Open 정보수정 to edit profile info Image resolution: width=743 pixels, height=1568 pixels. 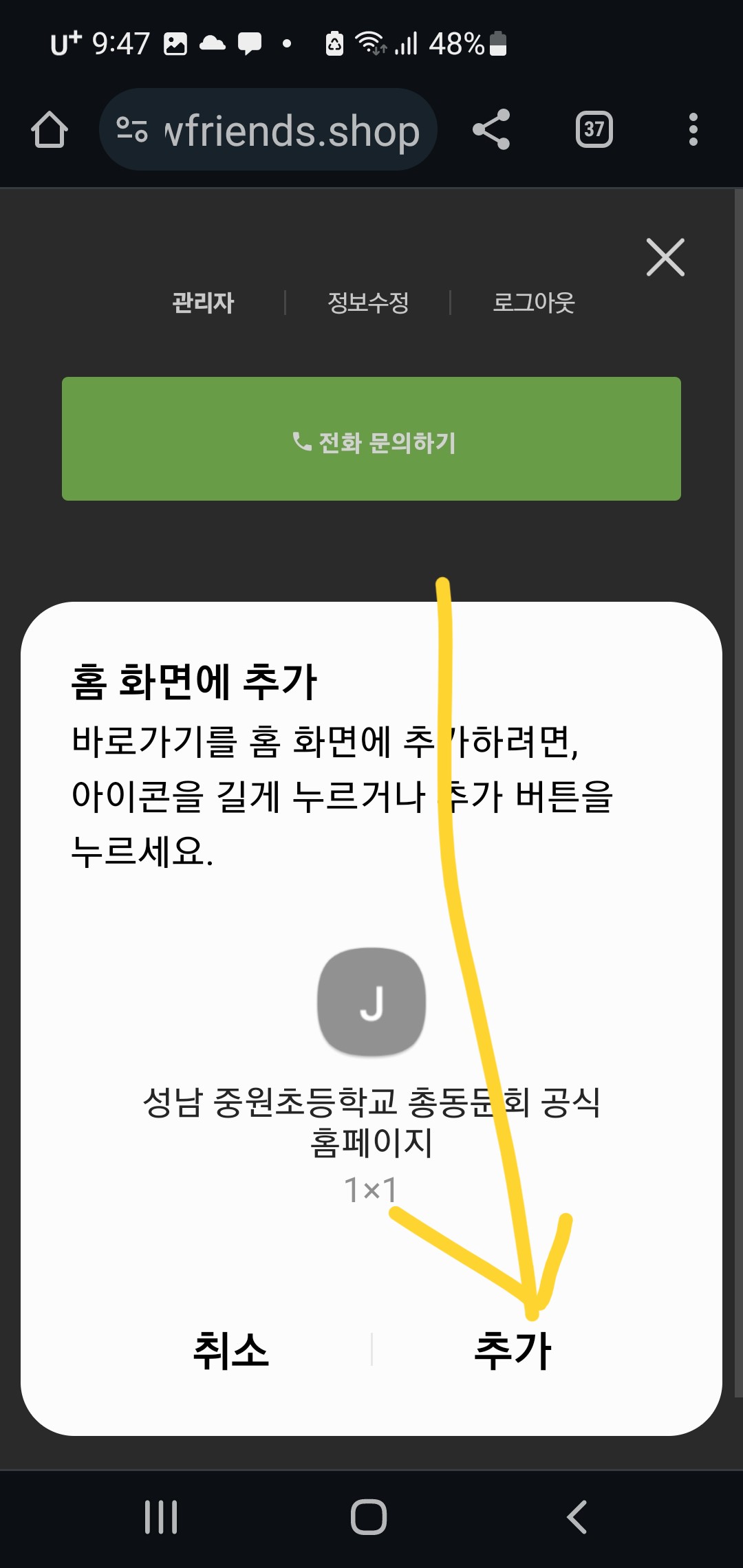tap(368, 303)
